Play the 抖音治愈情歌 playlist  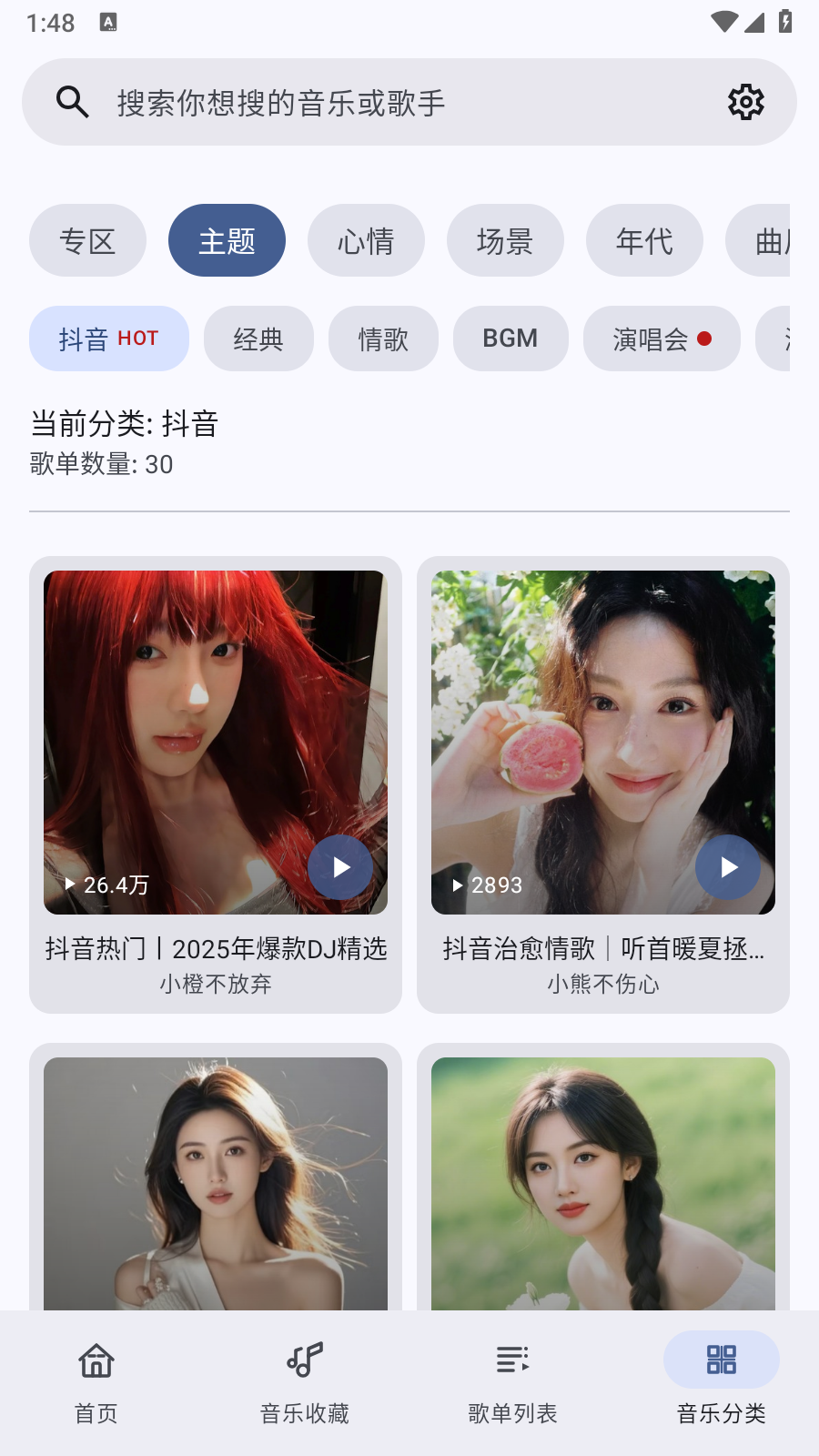[x=727, y=867]
